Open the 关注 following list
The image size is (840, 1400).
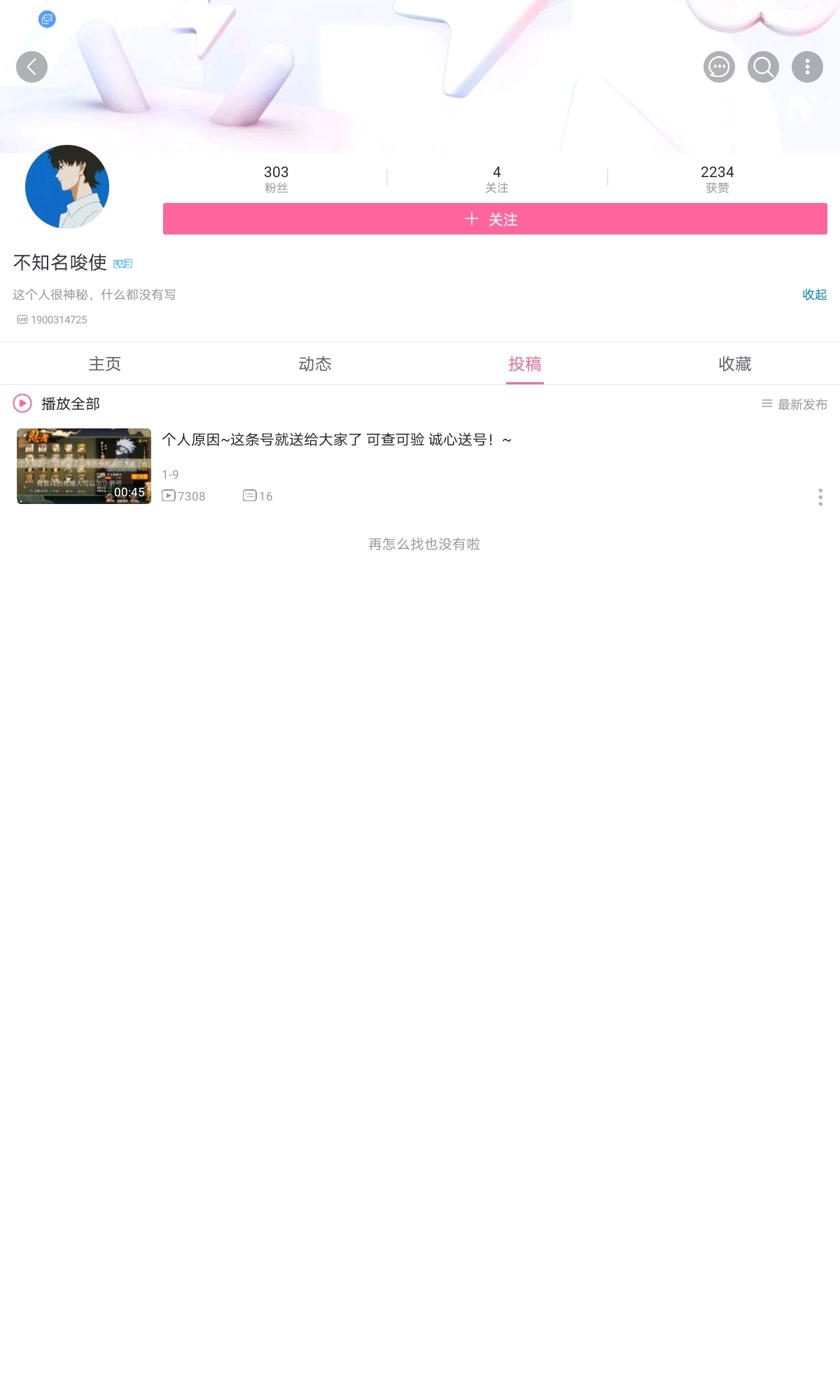[x=496, y=178]
